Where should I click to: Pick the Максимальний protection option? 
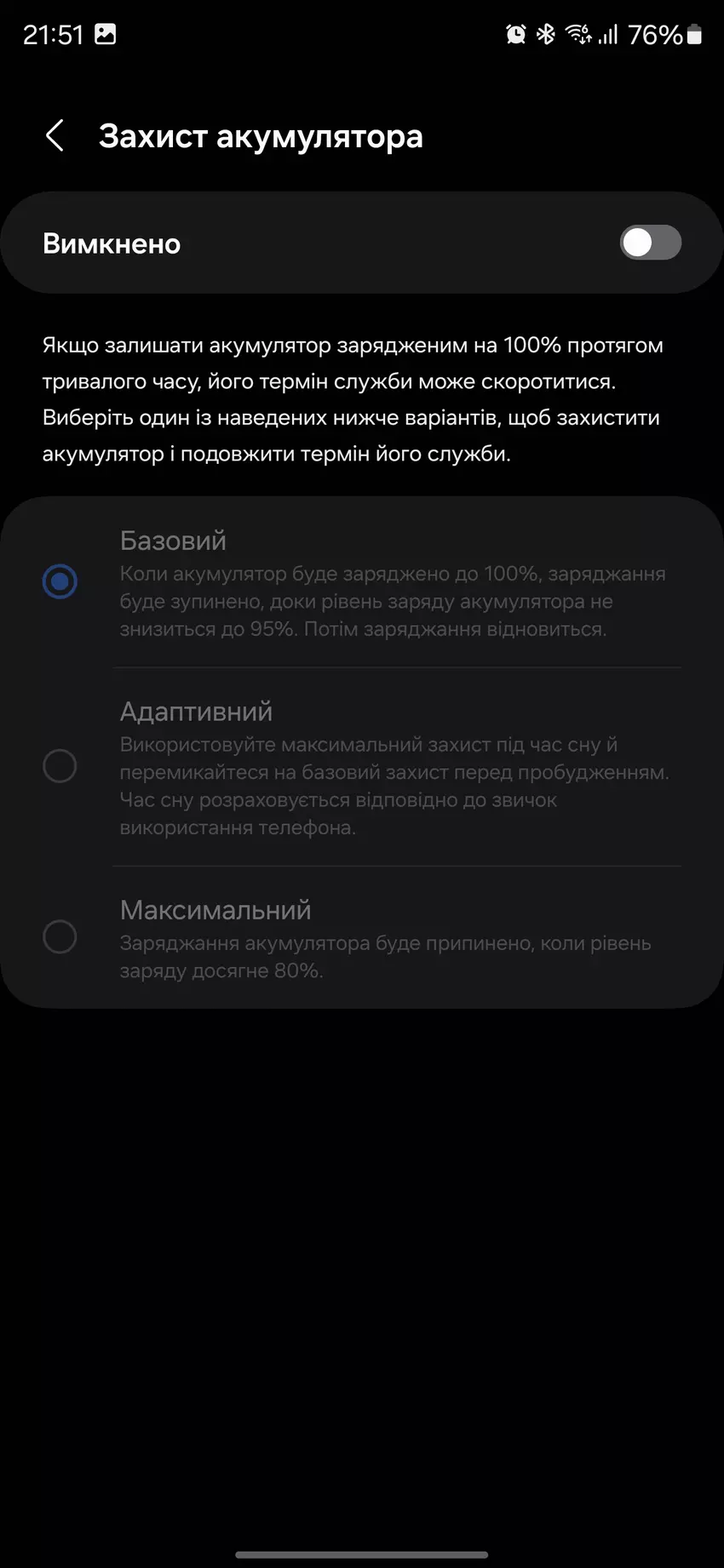[60, 937]
